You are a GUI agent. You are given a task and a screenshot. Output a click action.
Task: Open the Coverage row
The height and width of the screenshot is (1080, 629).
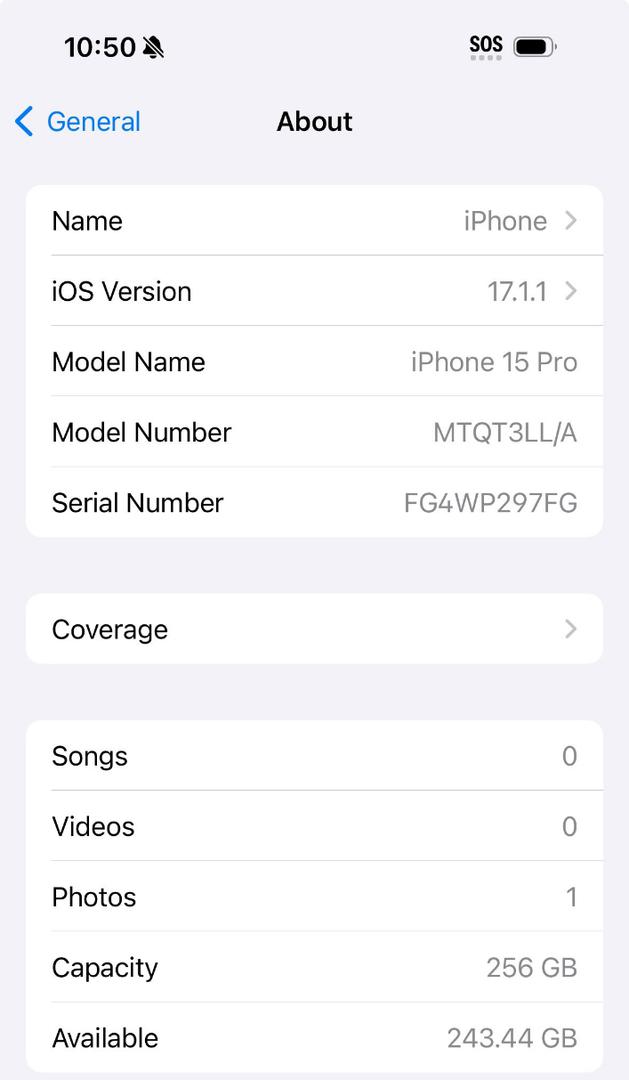point(314,629)
